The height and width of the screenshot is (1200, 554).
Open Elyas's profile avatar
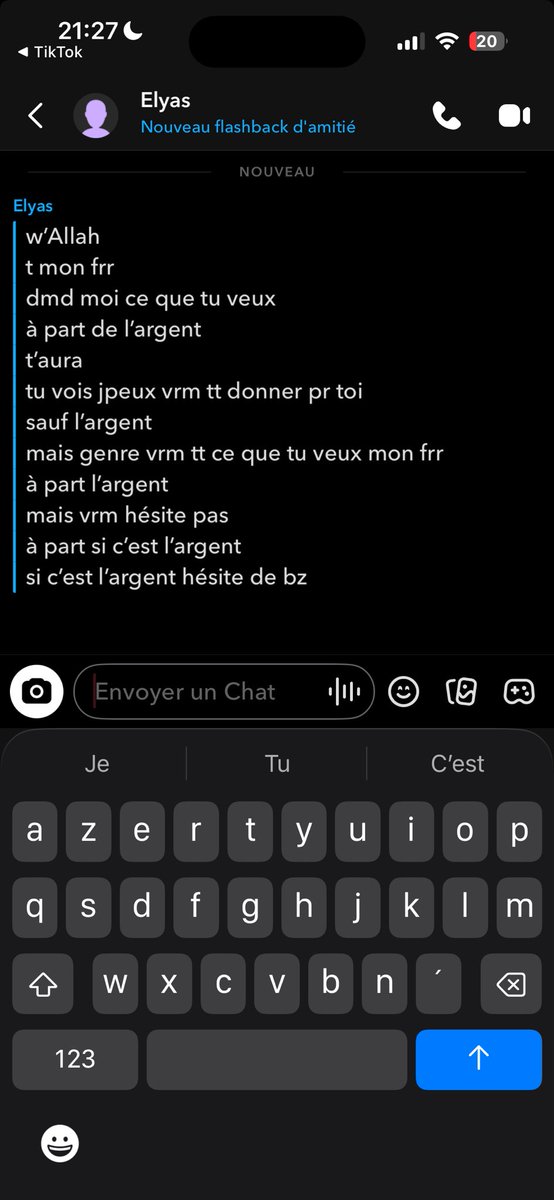click(x=96, y=116)
